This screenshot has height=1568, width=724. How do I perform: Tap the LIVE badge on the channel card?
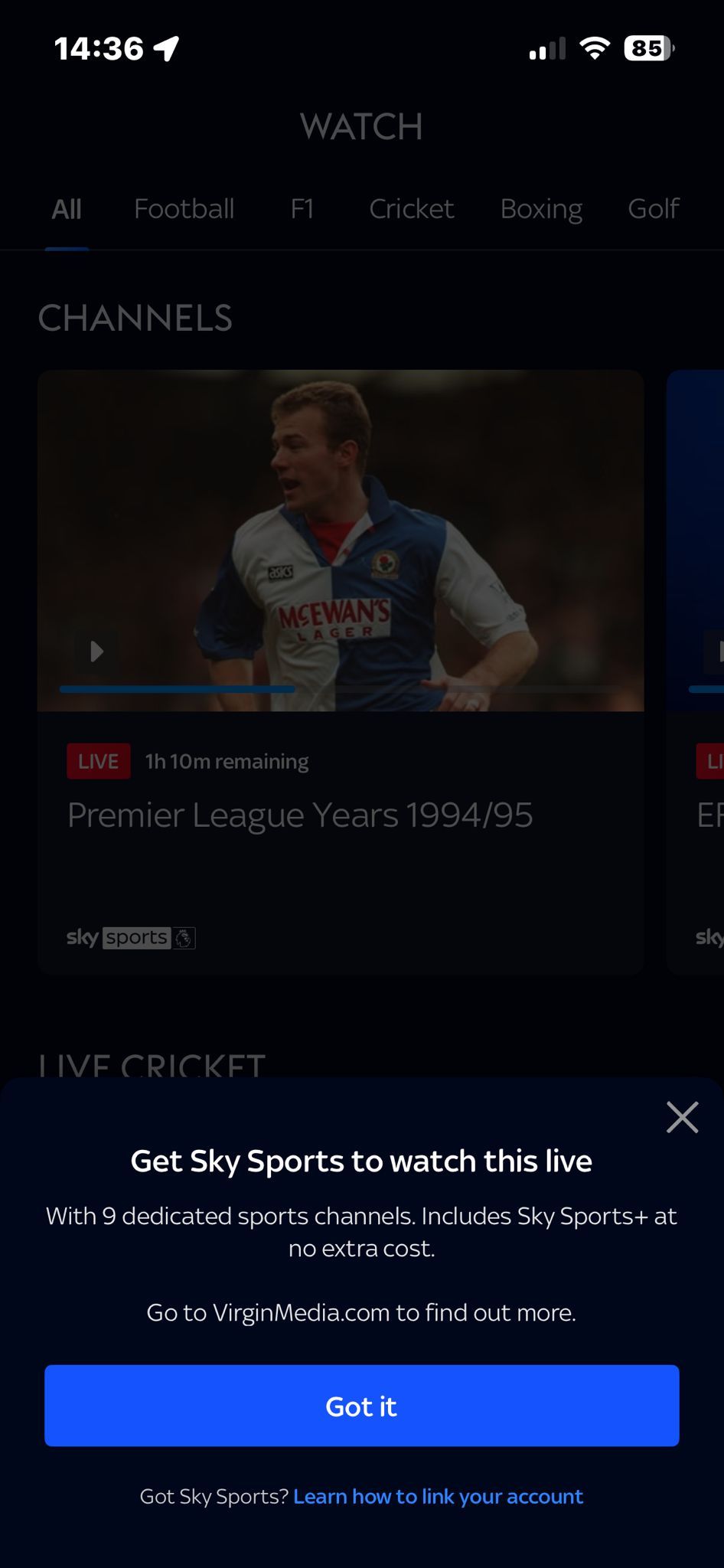coord(98,760)
